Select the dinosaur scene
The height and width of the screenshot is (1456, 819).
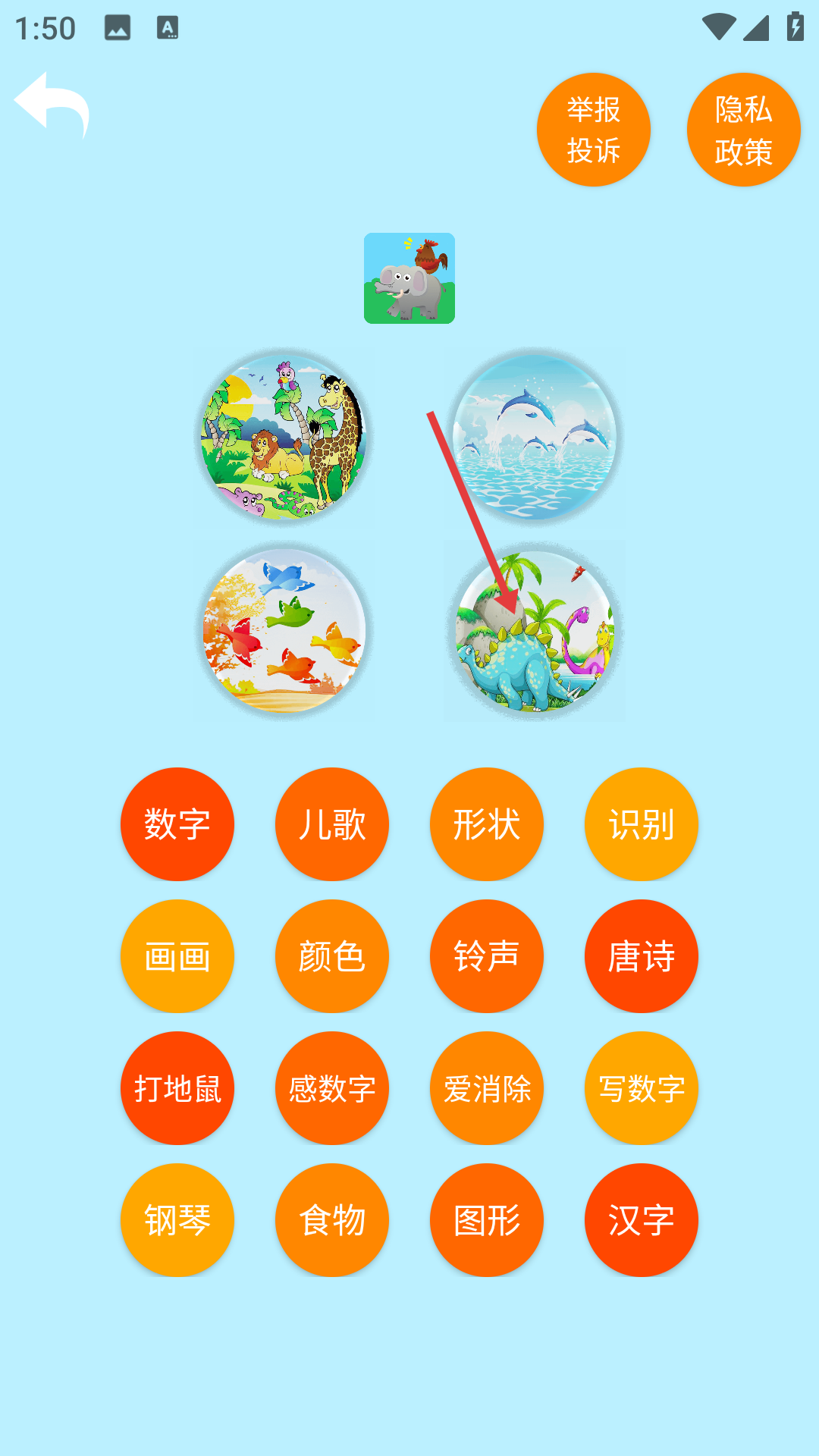coord(535,630)
